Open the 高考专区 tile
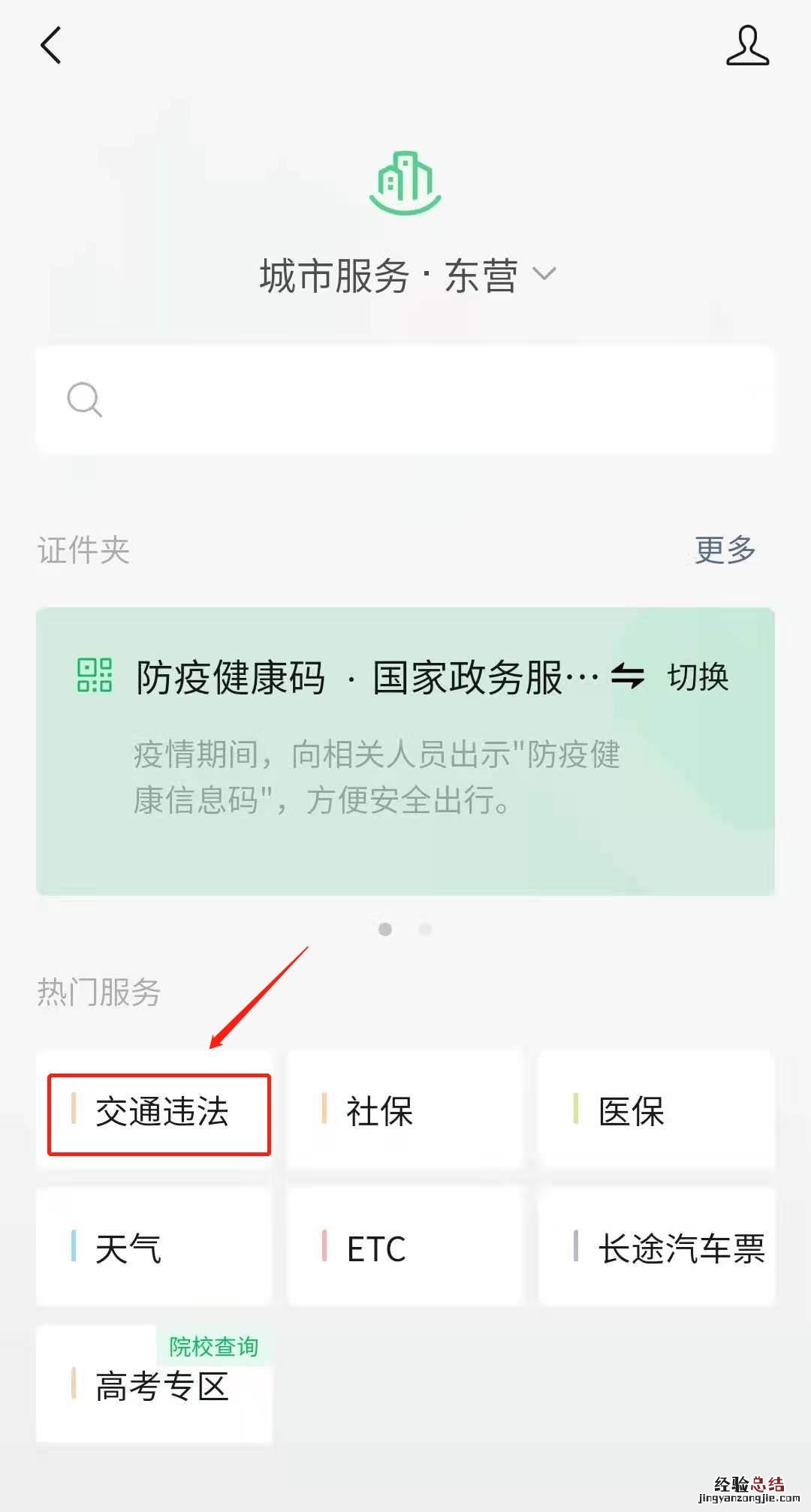The width and height of the screenshot is (811, 1512). (154, 1385)
